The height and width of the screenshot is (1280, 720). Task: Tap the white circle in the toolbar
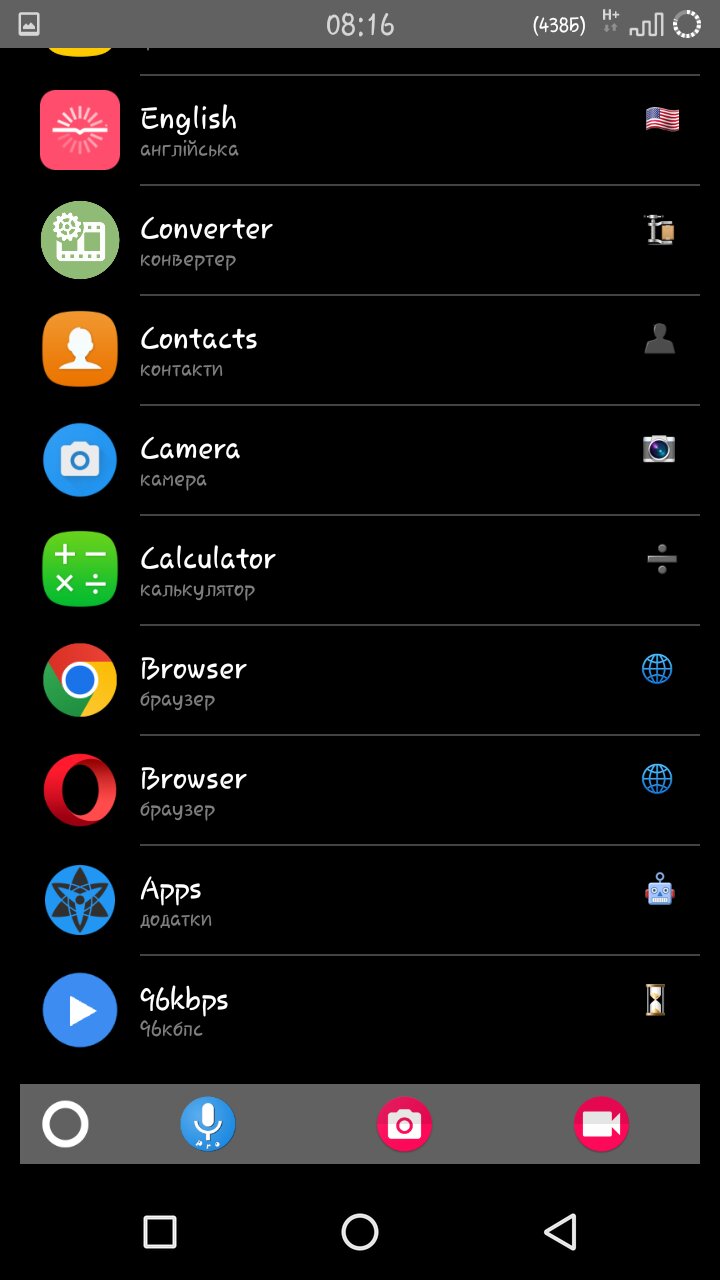(x=65, y=1124)
